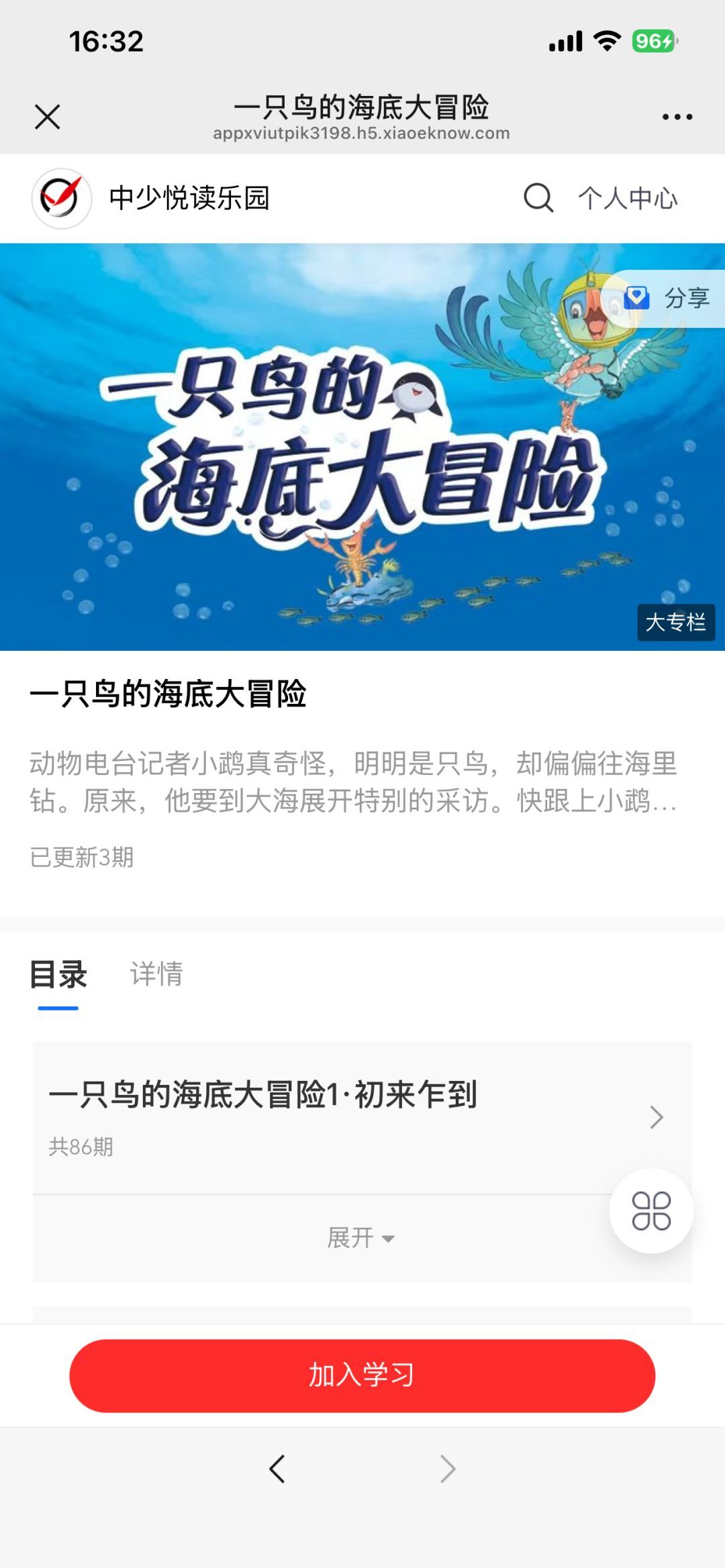Expand the list with 展开
Screen dimensions: 725x1568
coord(361,1238)
